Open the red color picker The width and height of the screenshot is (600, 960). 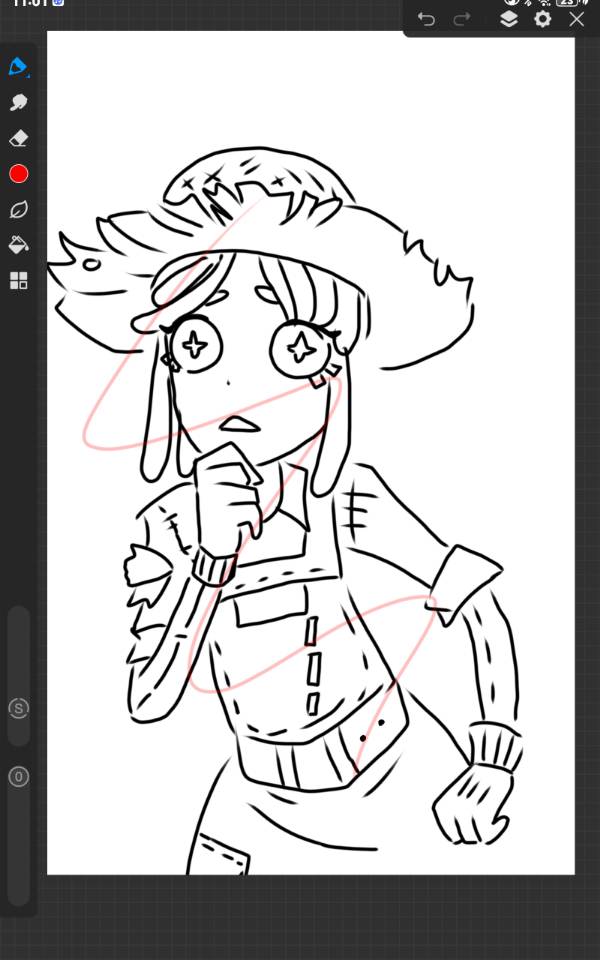point(18,174)
